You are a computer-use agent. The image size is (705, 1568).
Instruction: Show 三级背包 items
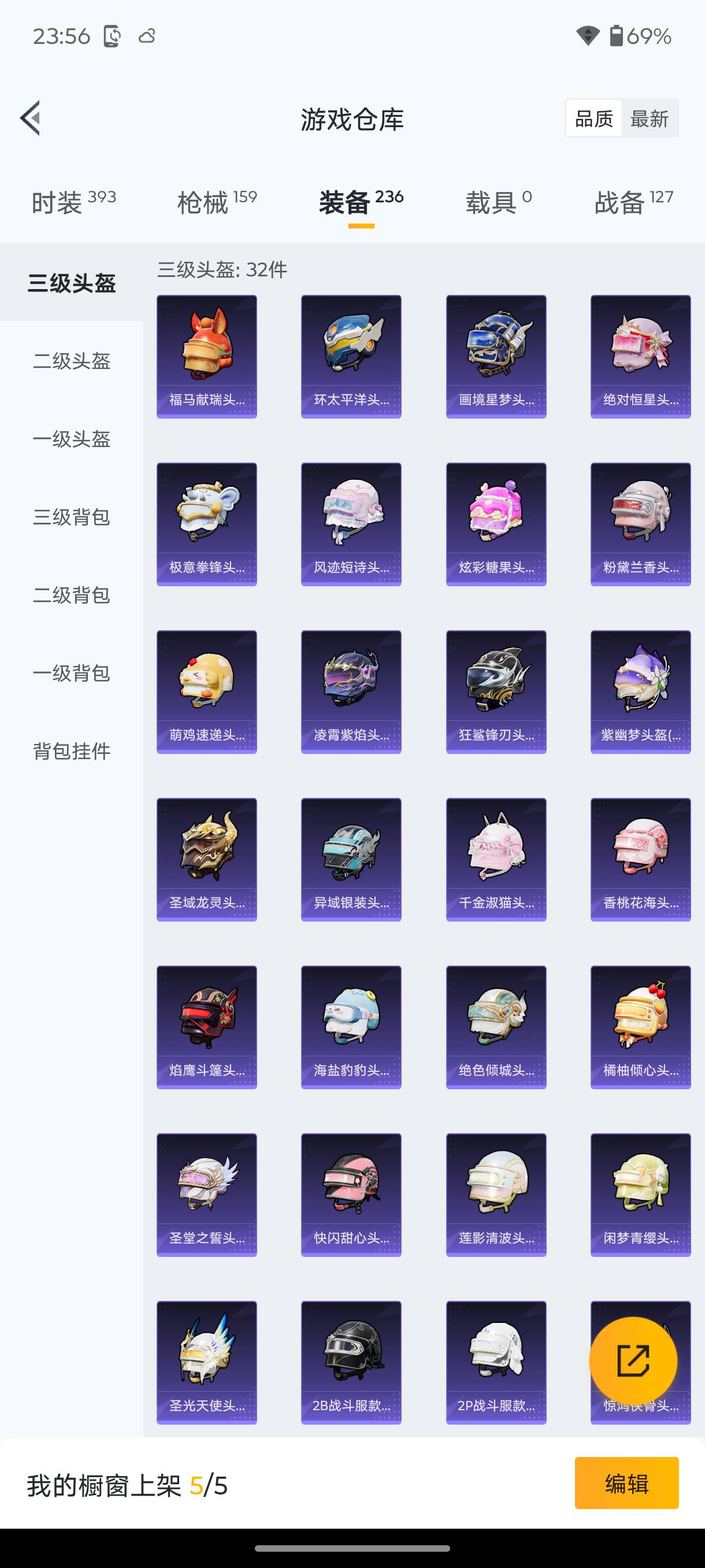point(72,517)
